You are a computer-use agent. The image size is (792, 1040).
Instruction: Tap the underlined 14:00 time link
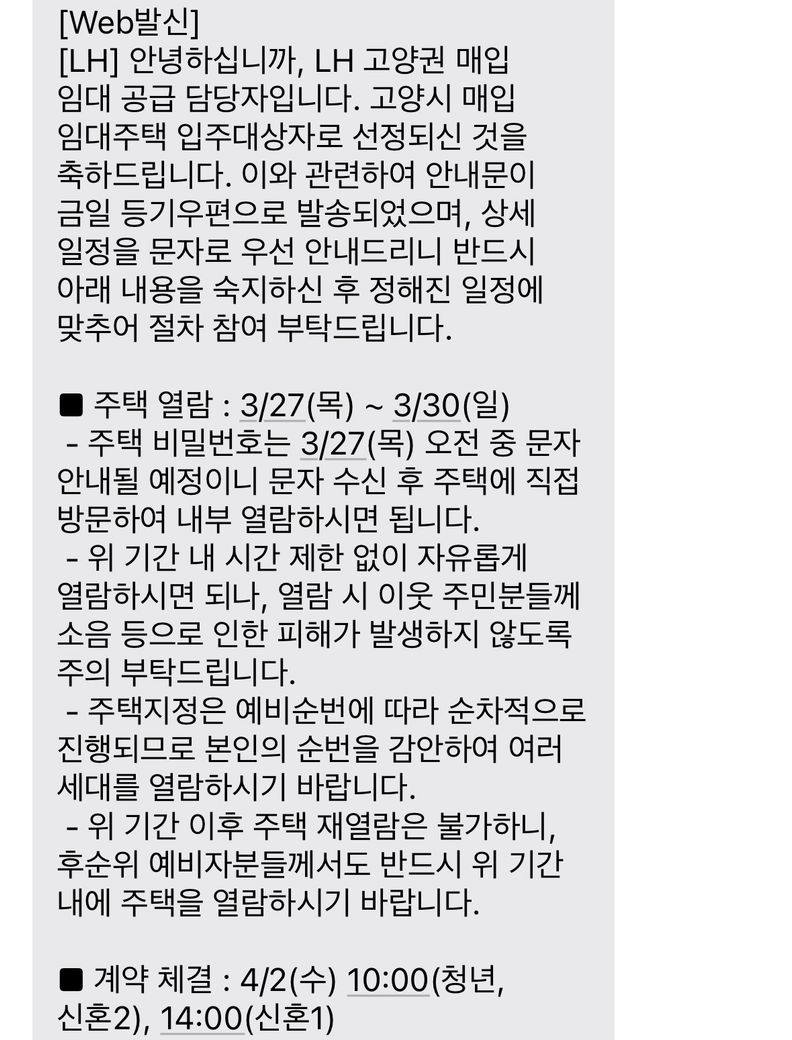click(x=202, y=1019)
